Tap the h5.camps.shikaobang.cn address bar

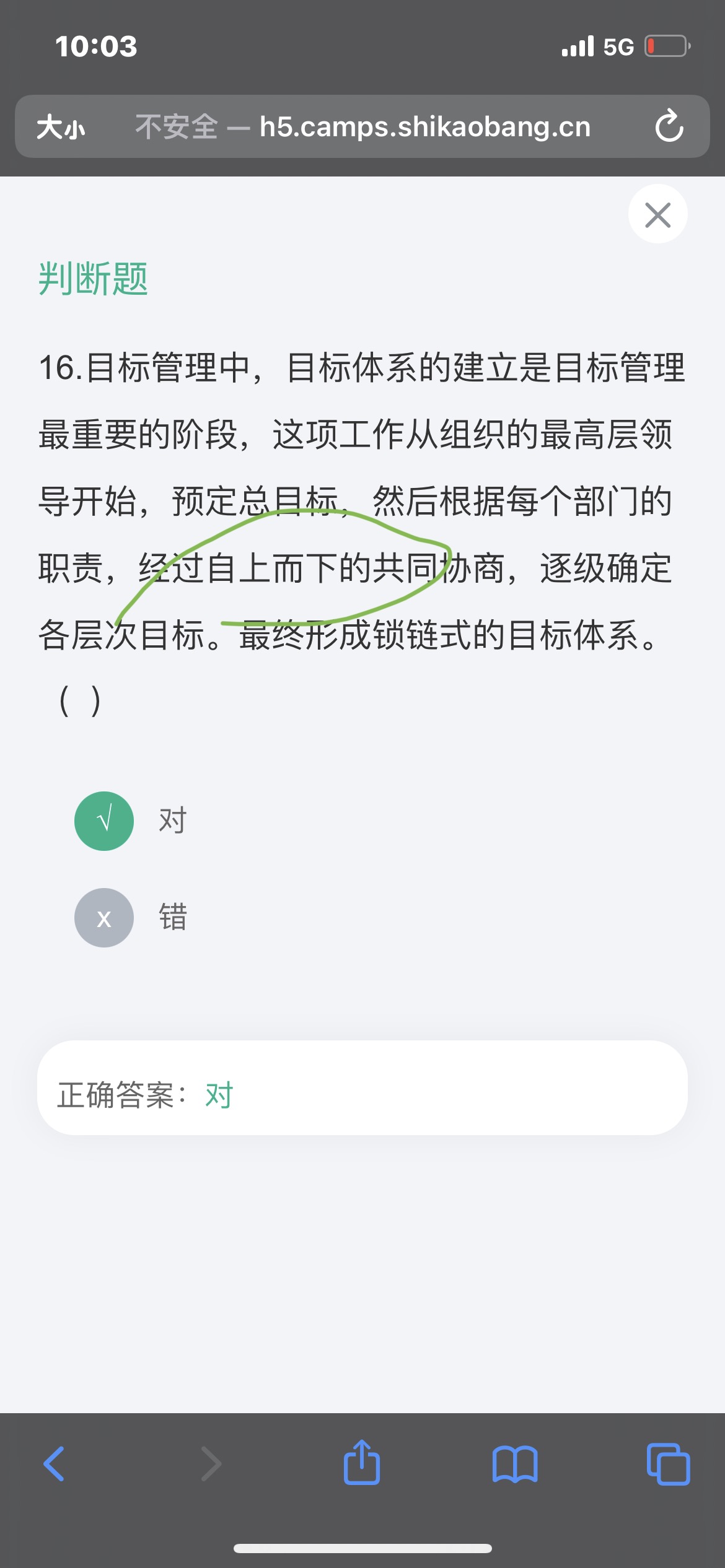pos(362,126)
